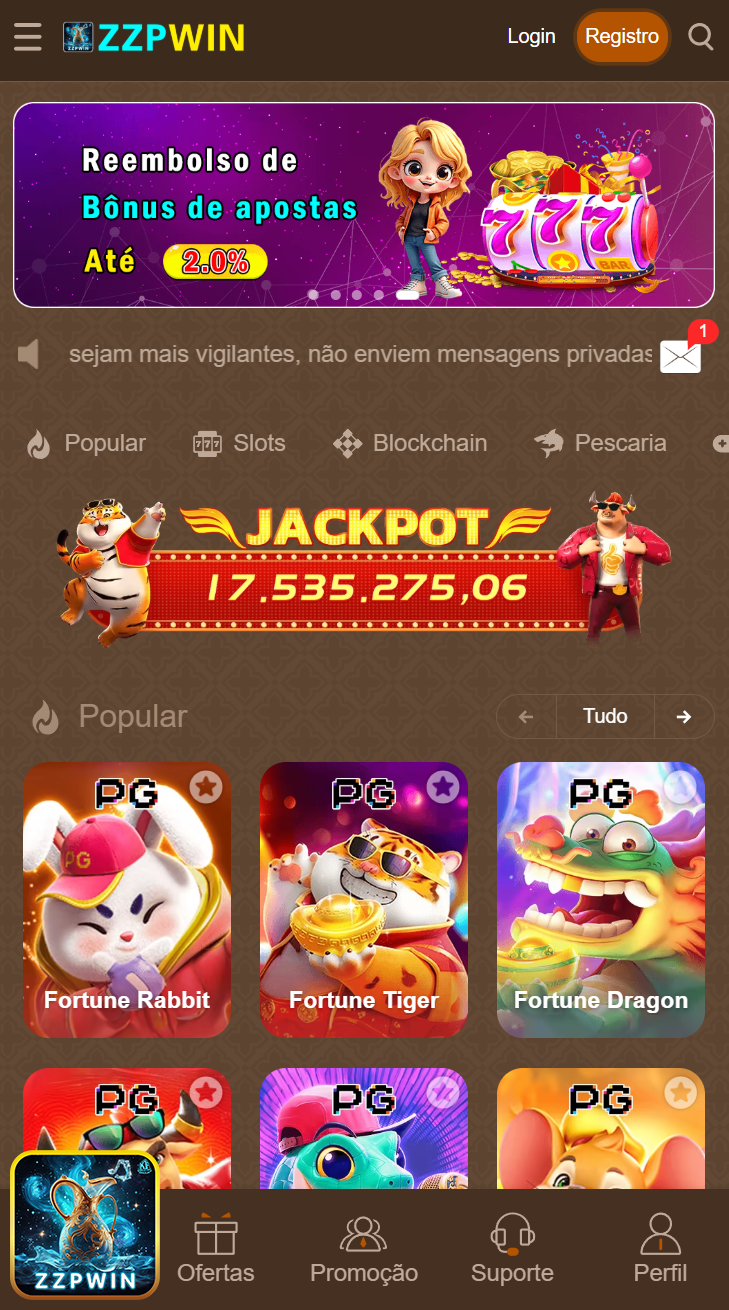Open the Suporte tab
This screenshot has width=729, height=1310.
pos(512,1248)
